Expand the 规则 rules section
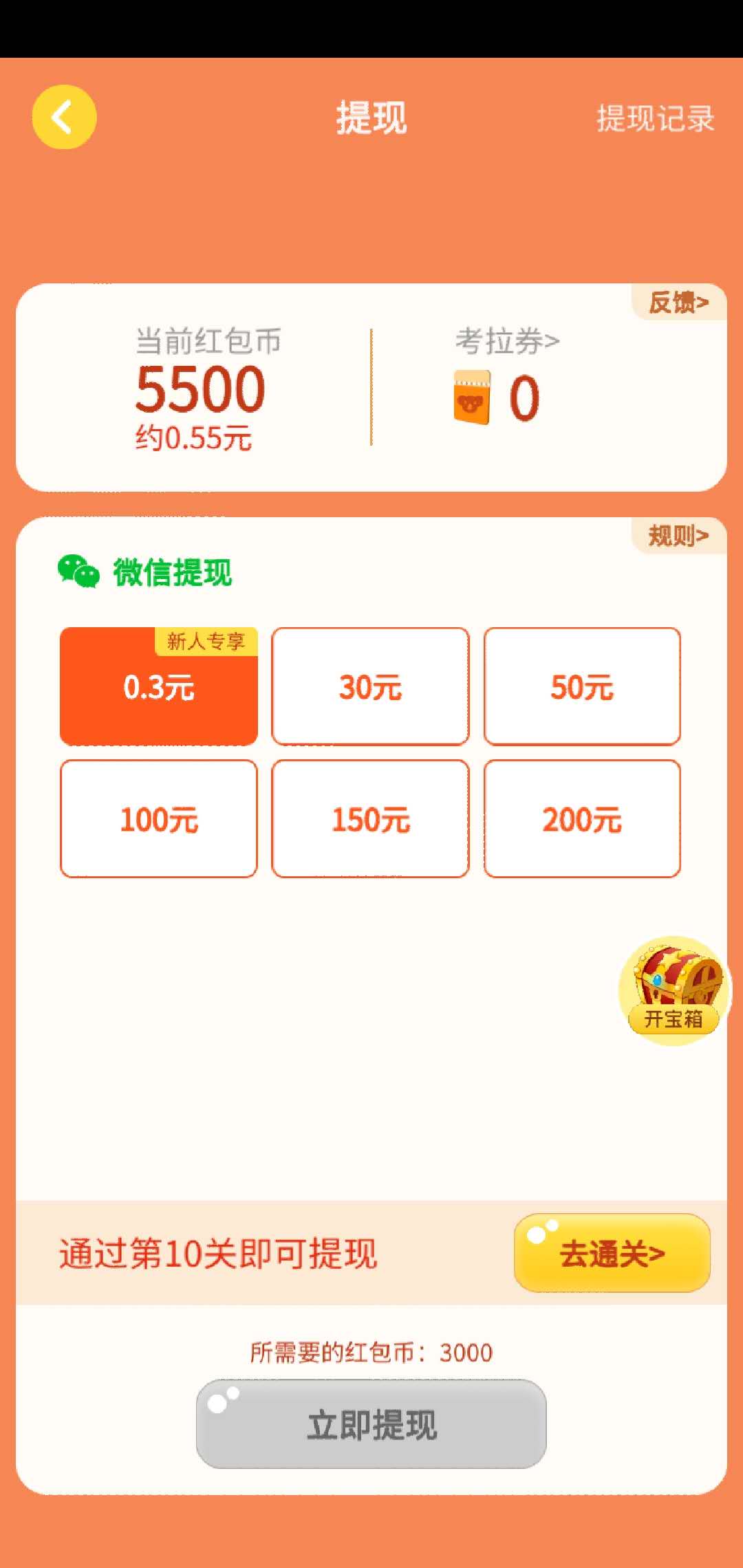The width and height of the screenshot is (743, 1568). pyautogui.click(x=678, y=536)
